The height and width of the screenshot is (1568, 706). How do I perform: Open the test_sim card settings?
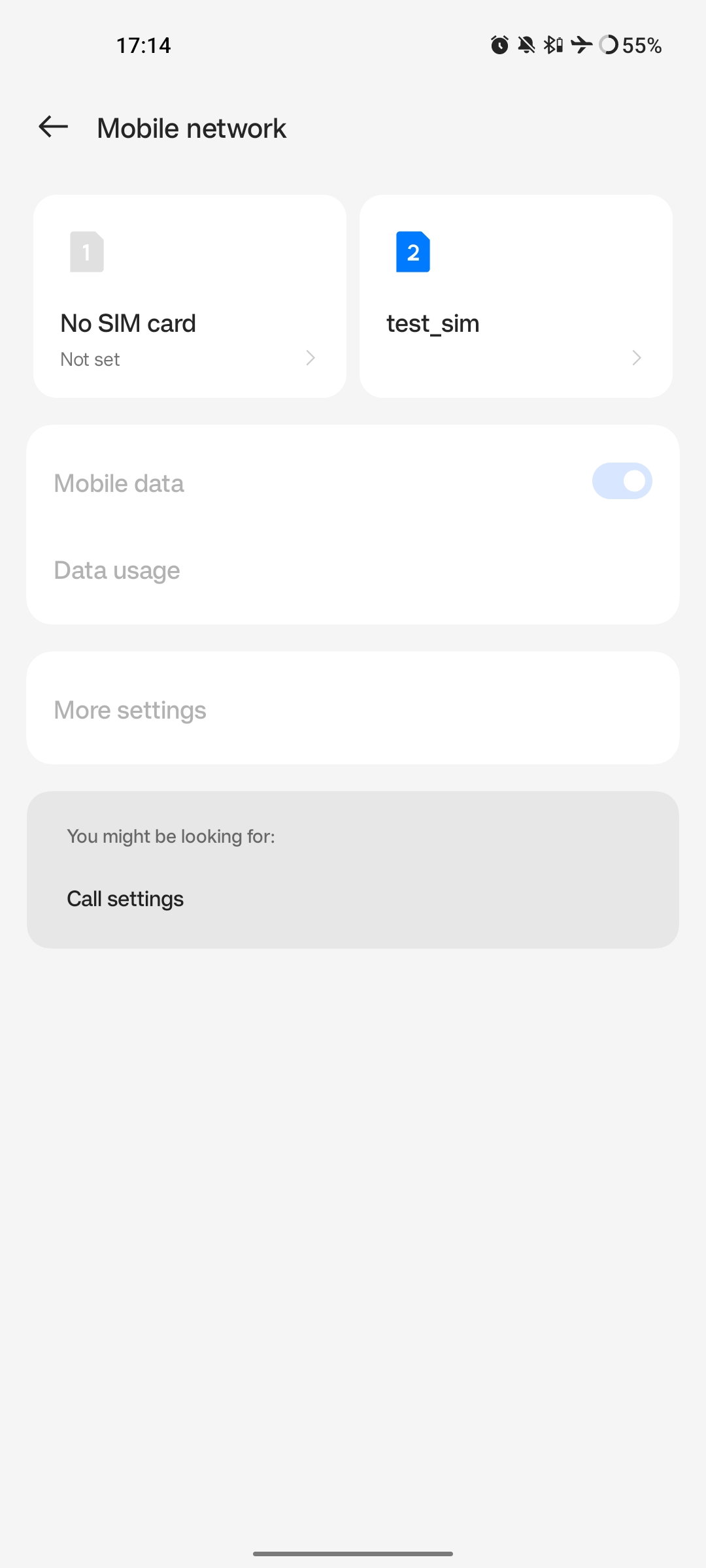516,296
